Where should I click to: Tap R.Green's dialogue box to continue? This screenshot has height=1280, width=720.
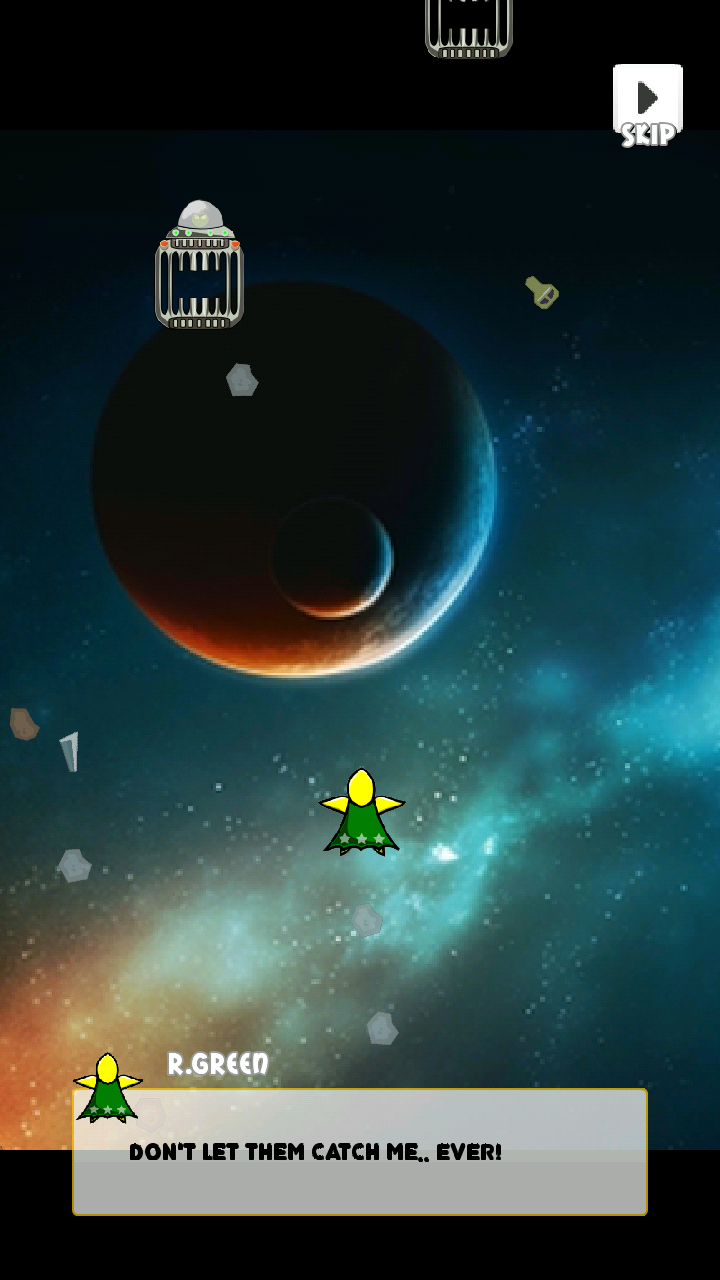click(360, 1152)
